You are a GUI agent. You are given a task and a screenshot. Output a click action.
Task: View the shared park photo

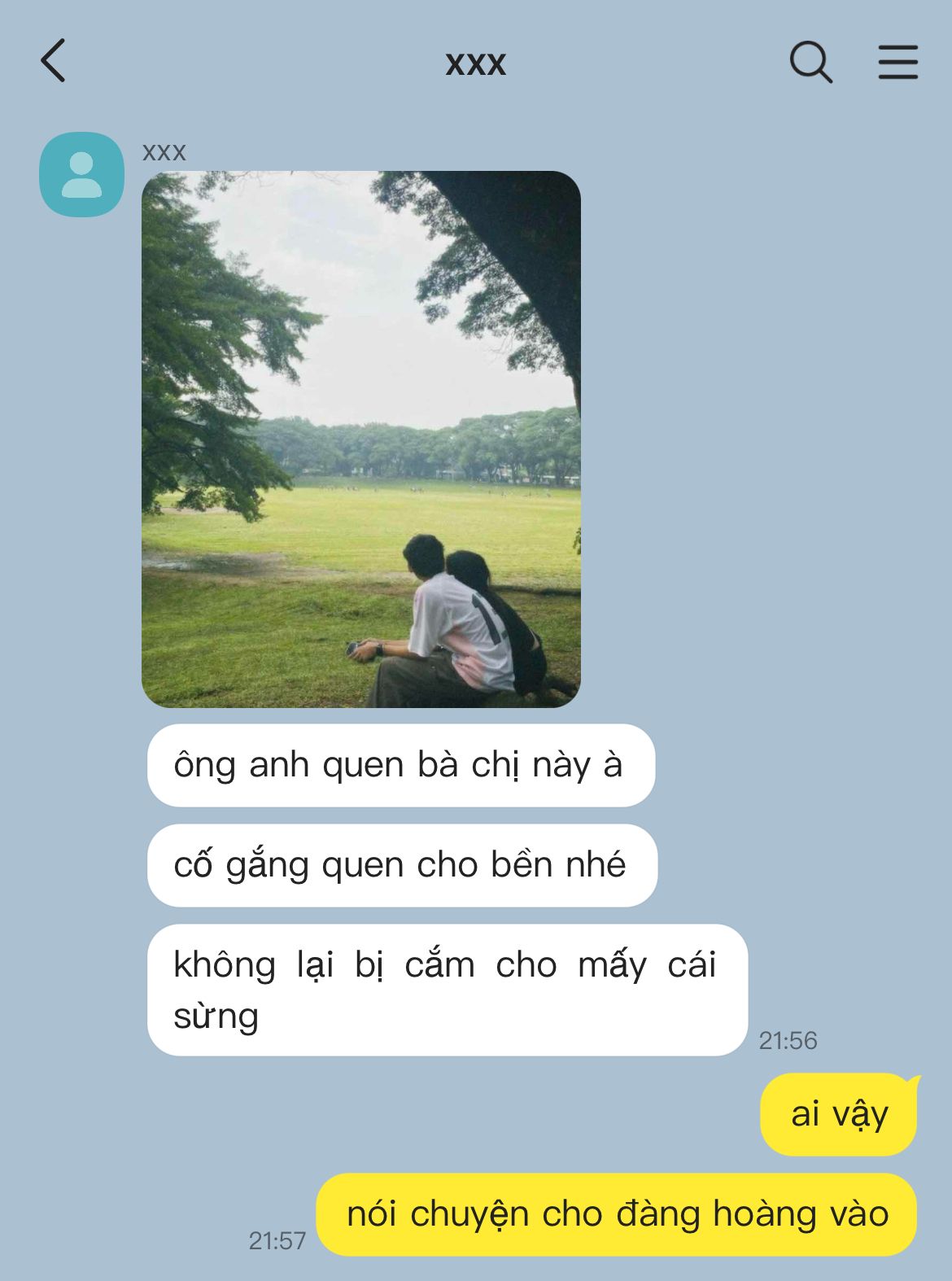click(360, 439)
